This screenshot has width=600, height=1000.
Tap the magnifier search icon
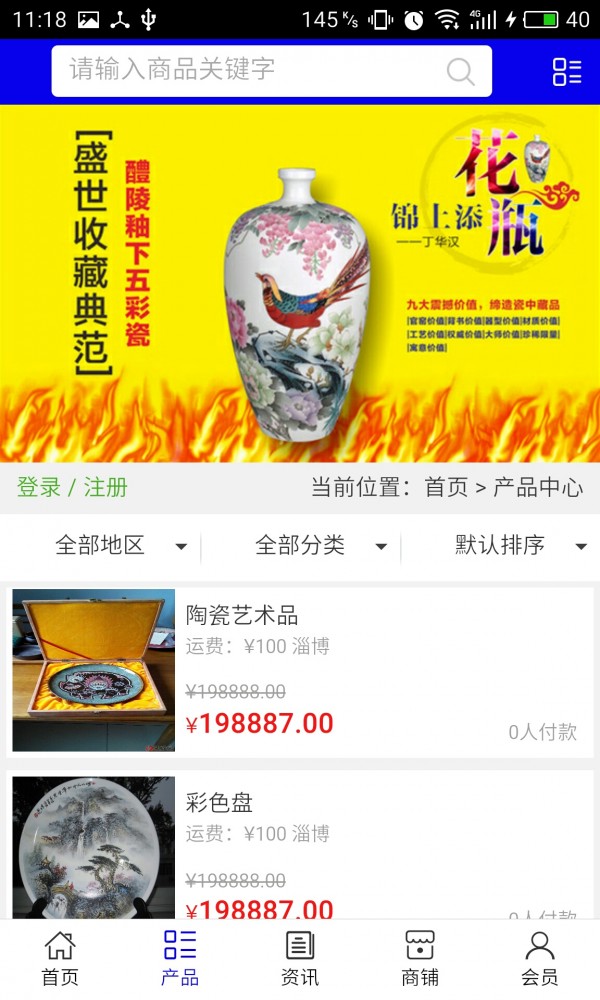tap(460, 71)
